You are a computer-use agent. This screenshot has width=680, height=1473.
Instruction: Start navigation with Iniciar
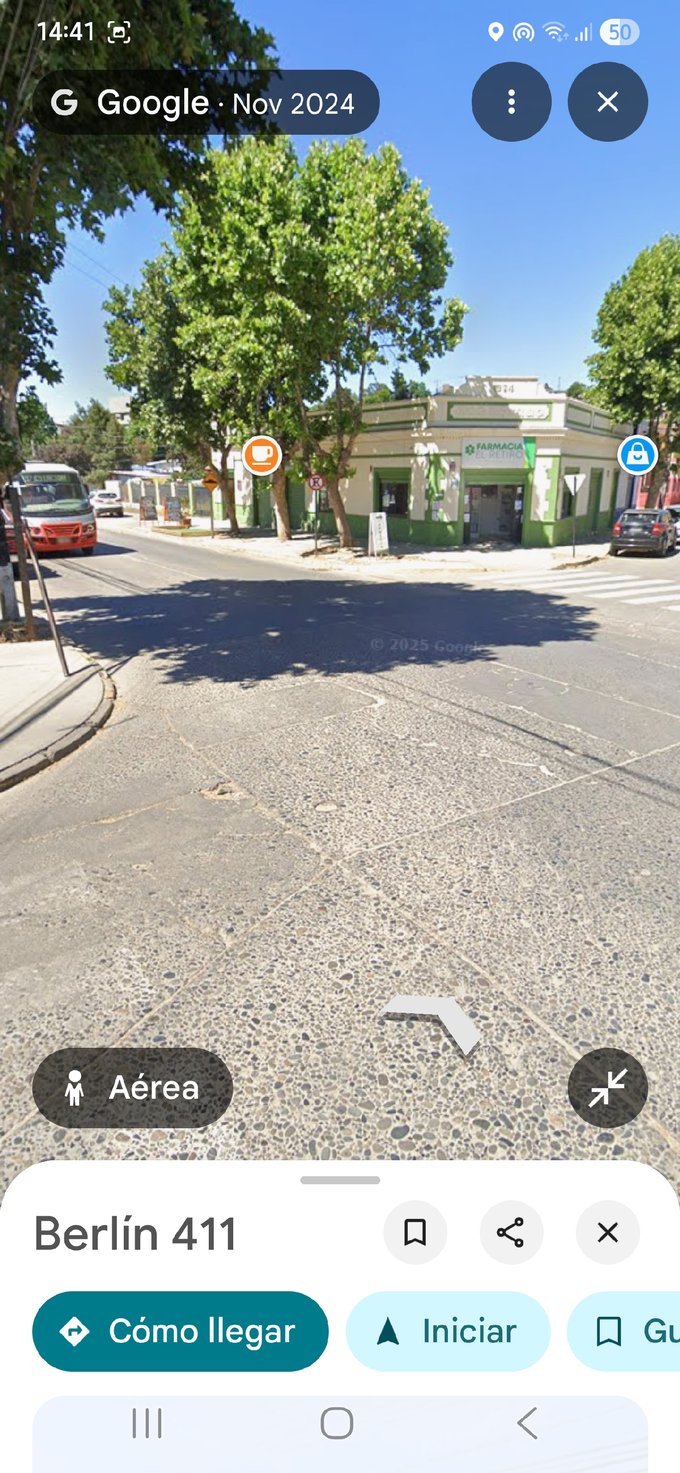pos(448,1331)
